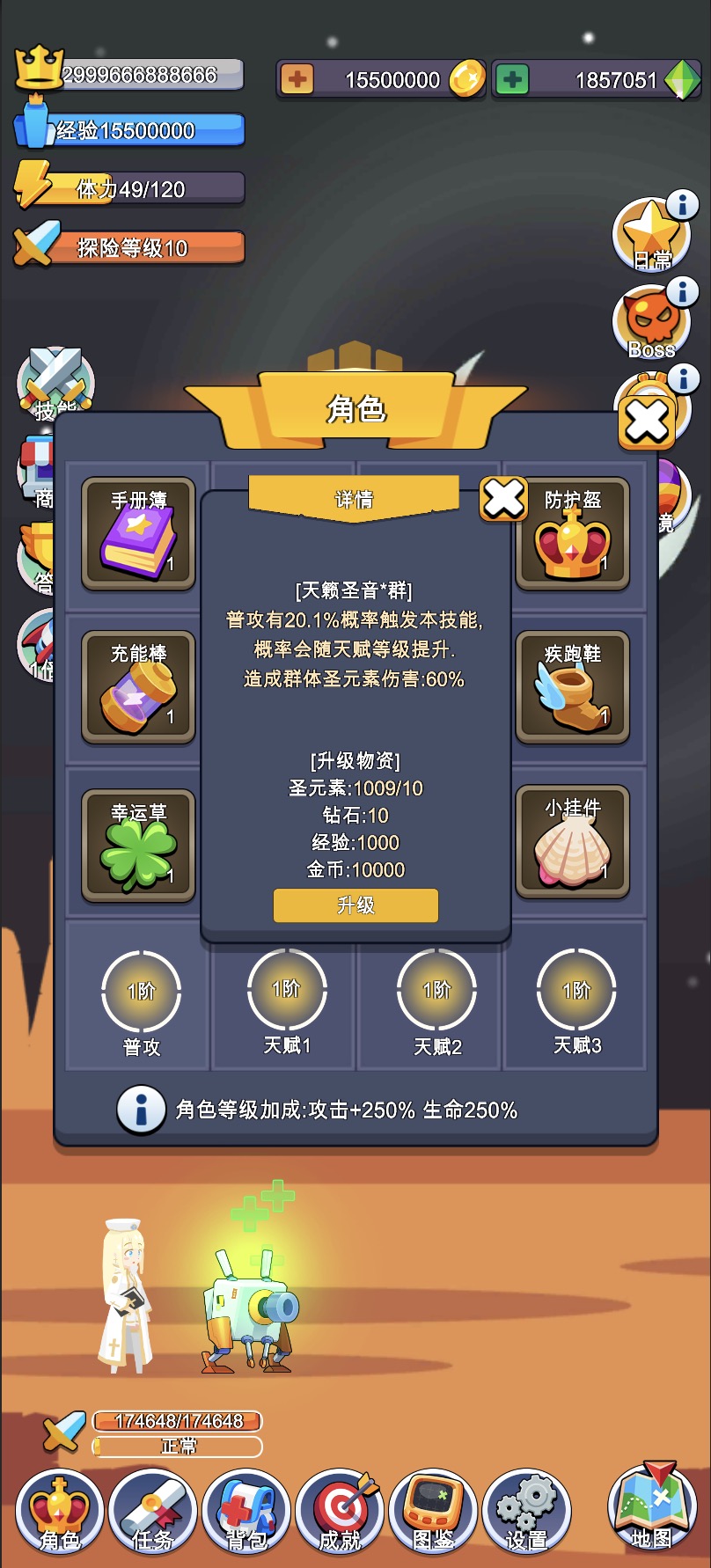Open the 防护盔 crown item
The image size is (711, 1568).
(x=573, y=532)
